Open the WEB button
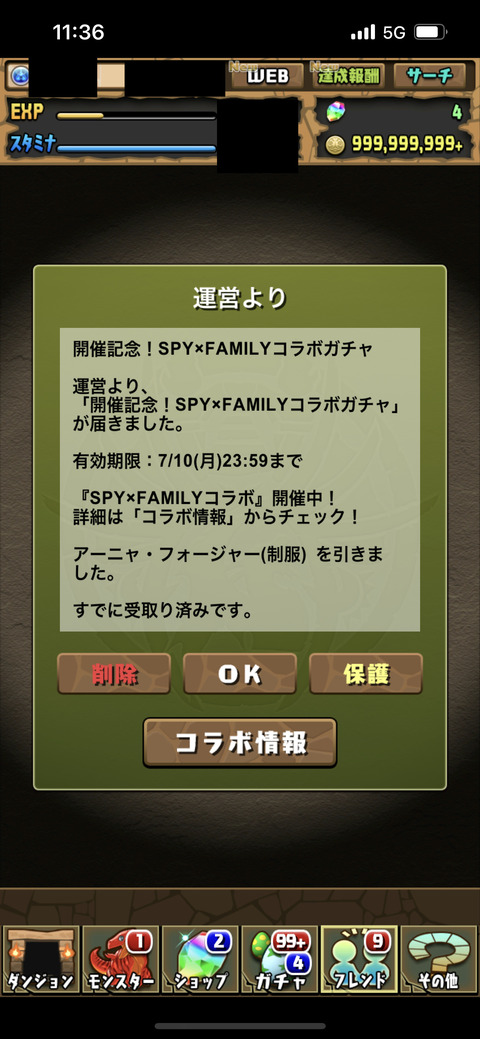Image resolution: width=480 pixels, height=1039 pixels. tap(268, 77)
